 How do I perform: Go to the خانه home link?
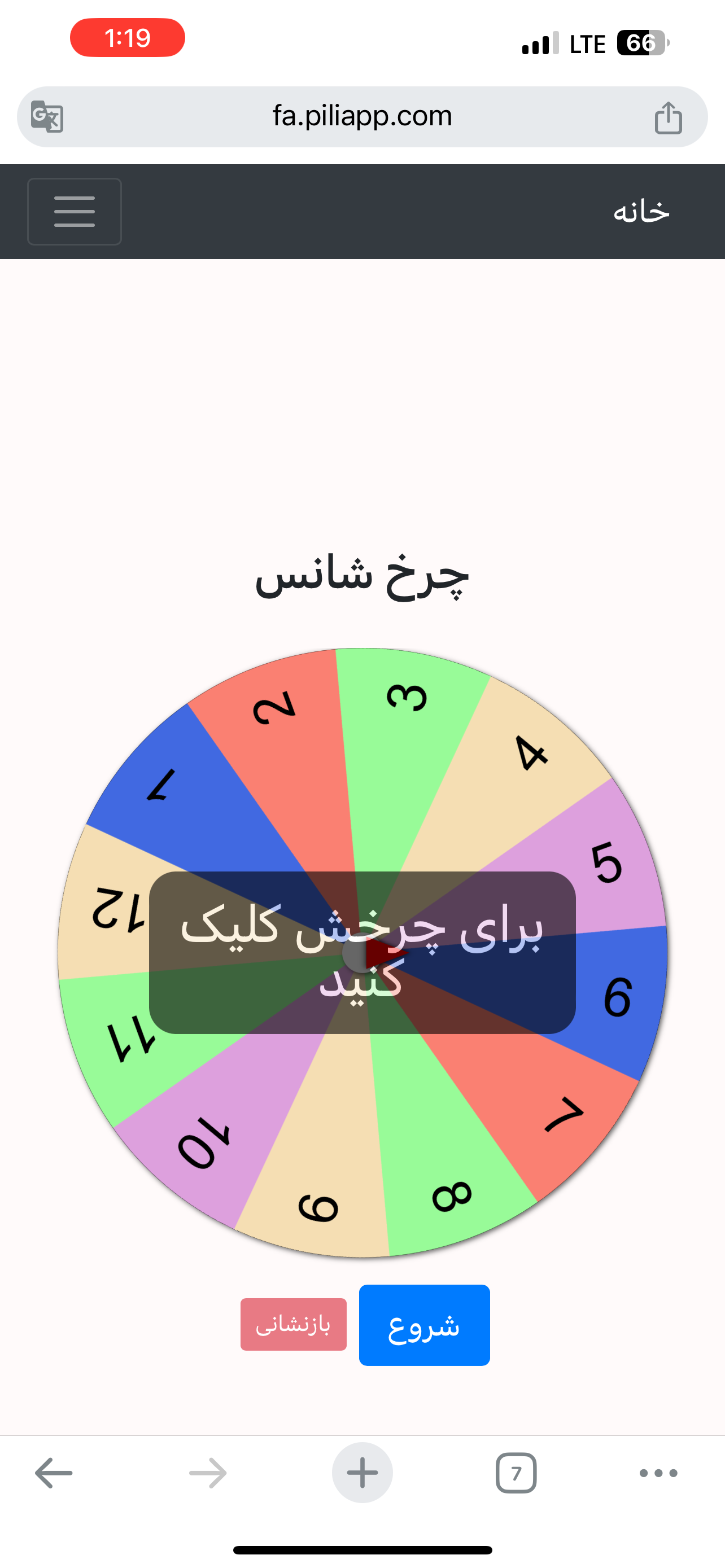(x=641, y=211)
